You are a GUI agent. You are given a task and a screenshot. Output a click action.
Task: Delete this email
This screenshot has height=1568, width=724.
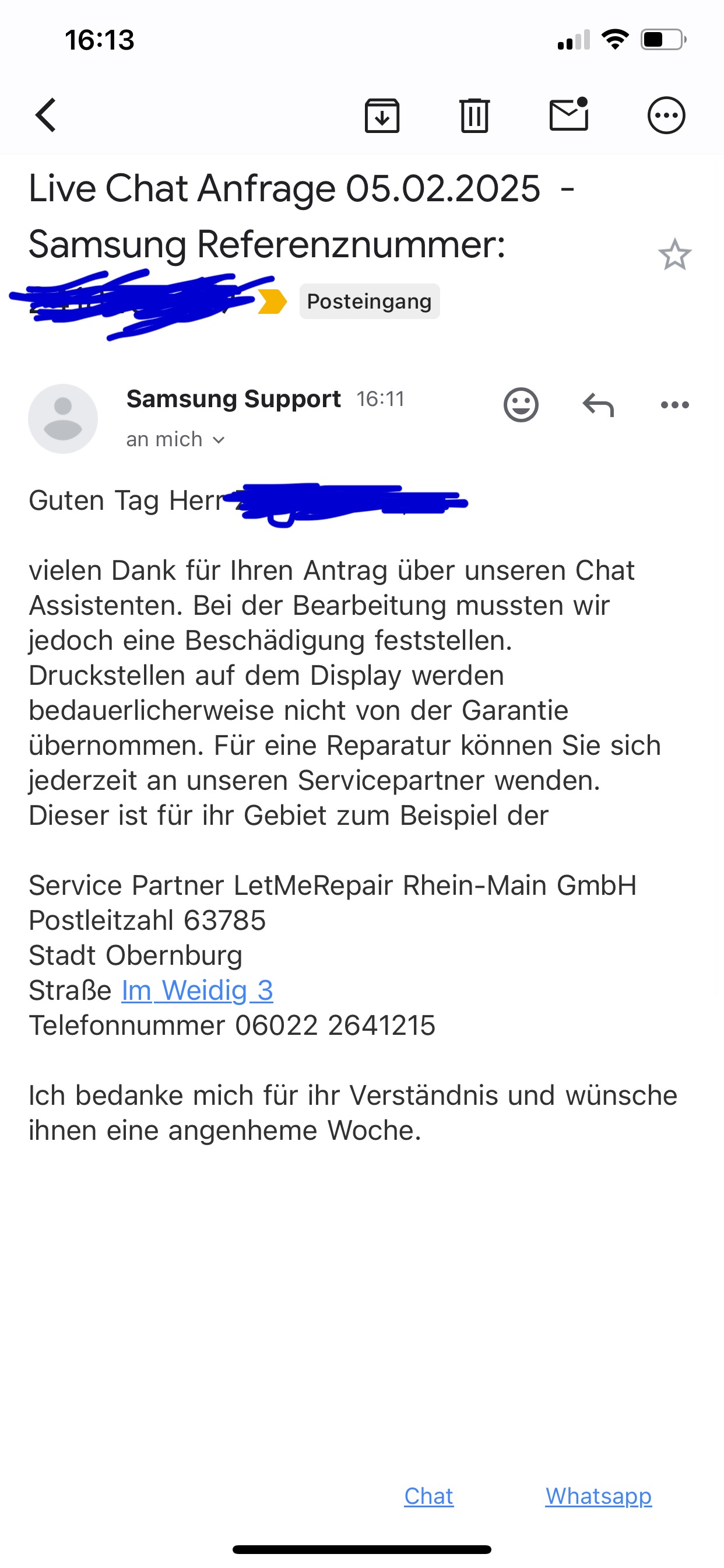coord(475,115)
